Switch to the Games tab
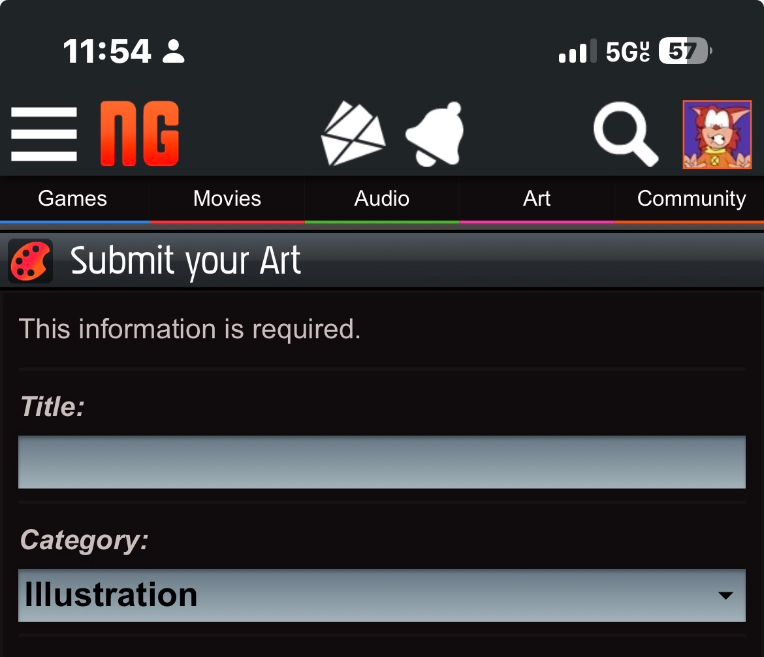This screenshot has height=657, width=764. (72, 199)
